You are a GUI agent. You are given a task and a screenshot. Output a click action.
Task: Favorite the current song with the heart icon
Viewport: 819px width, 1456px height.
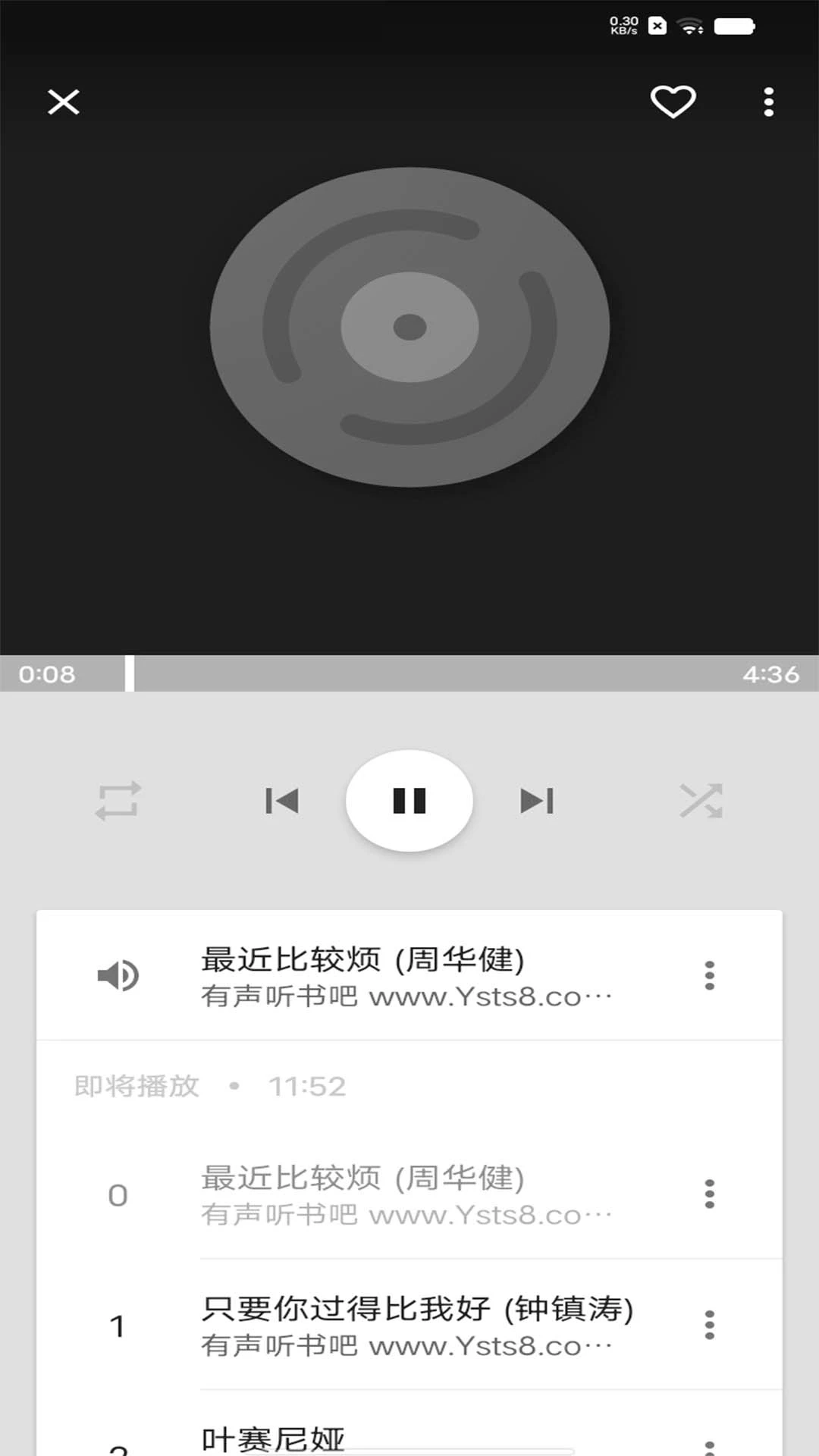(673, 101)
